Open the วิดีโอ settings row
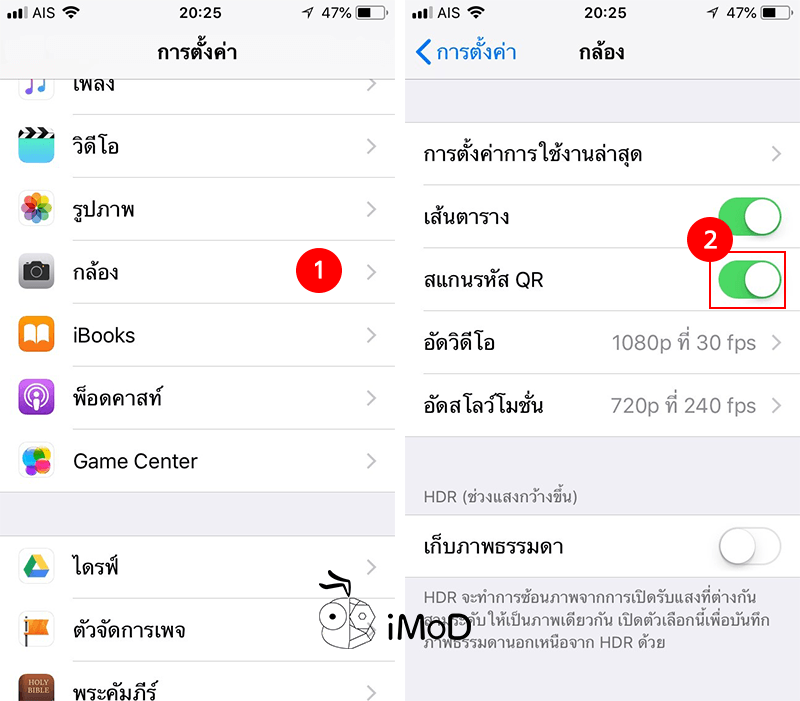This screenshot has height=701, width=800. coord(200,147)
